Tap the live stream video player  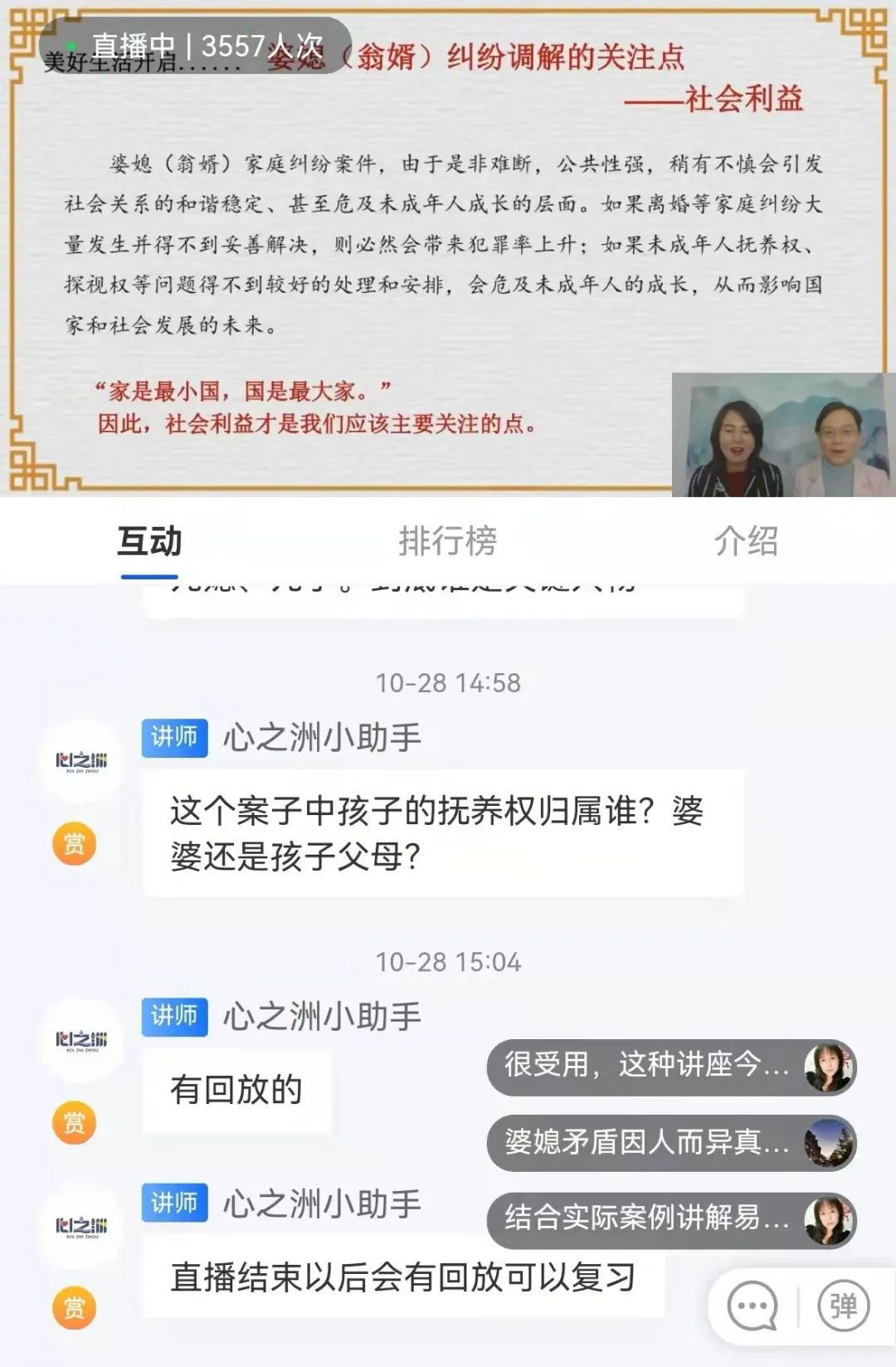tap(448, 249)
